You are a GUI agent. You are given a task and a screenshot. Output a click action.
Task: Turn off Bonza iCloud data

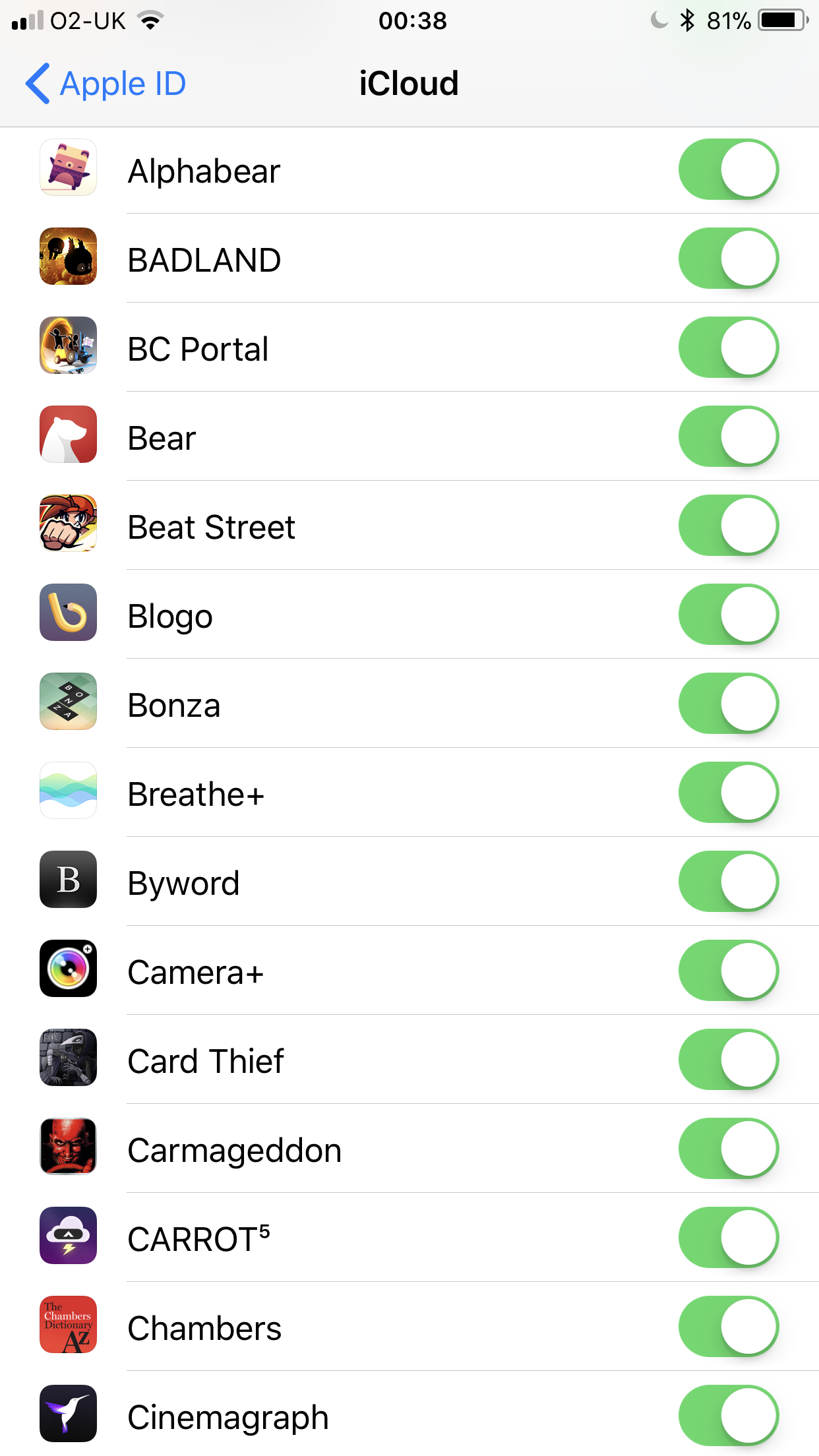[x=729, y=704]
